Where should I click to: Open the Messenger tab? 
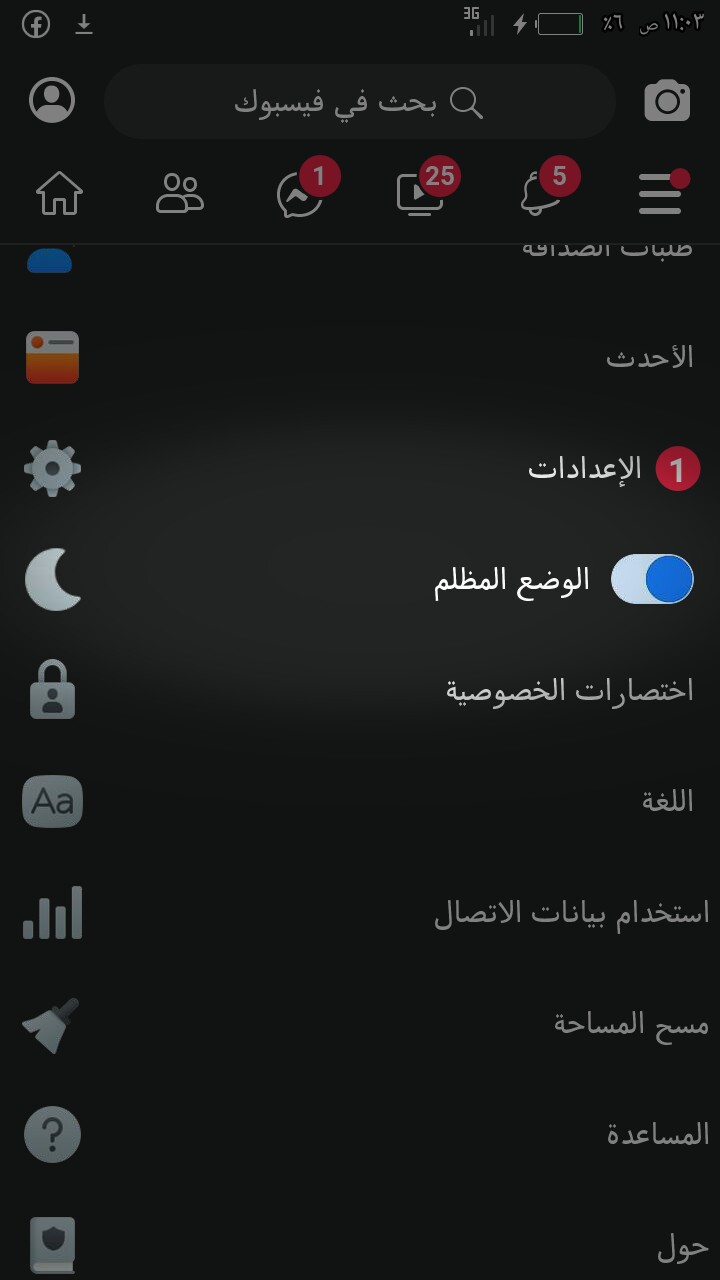[300, 192]
